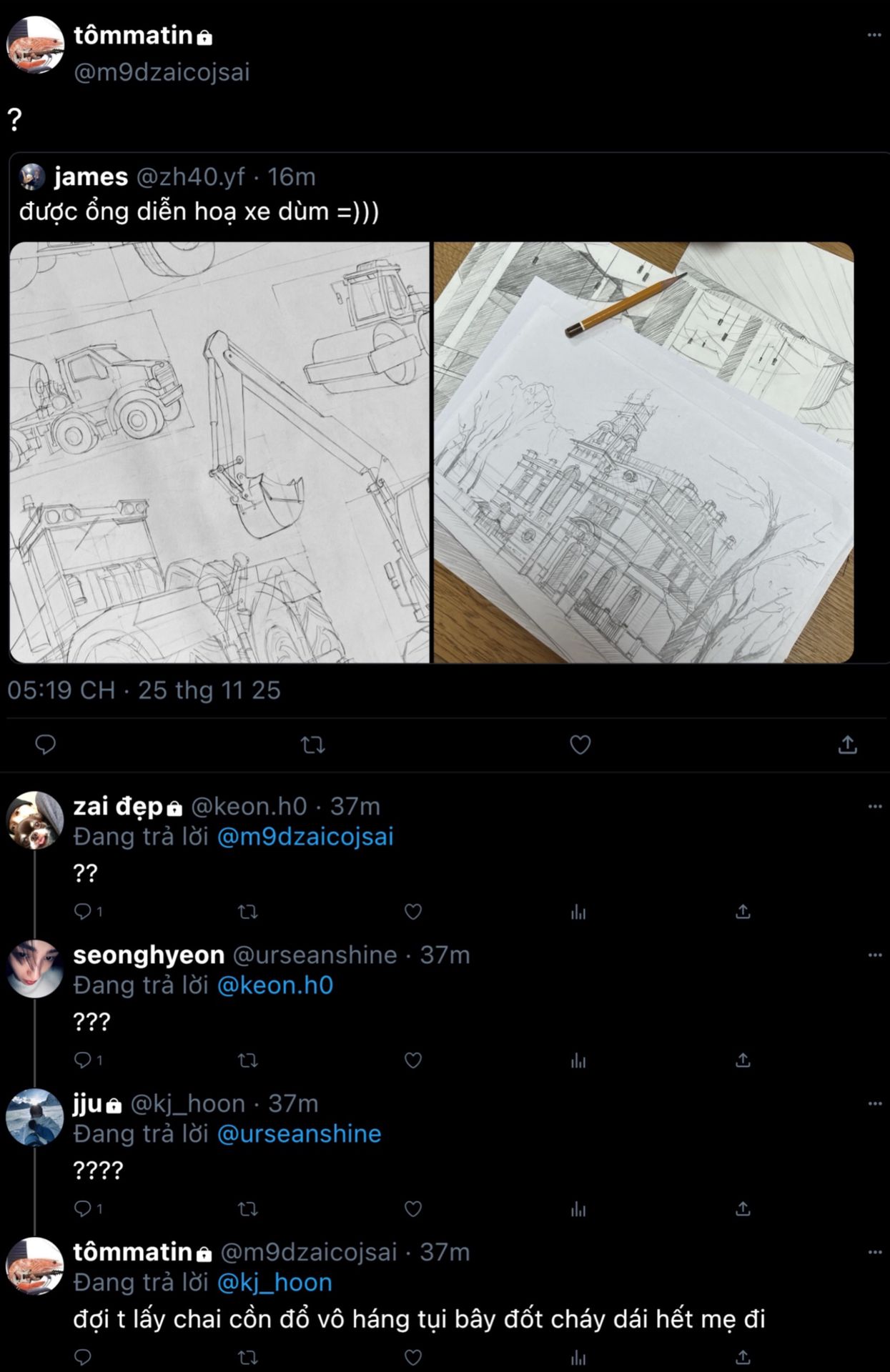
Task: Reply to tômmatin's last comment
Action: pyautogui.click(x=83, y=1357)
